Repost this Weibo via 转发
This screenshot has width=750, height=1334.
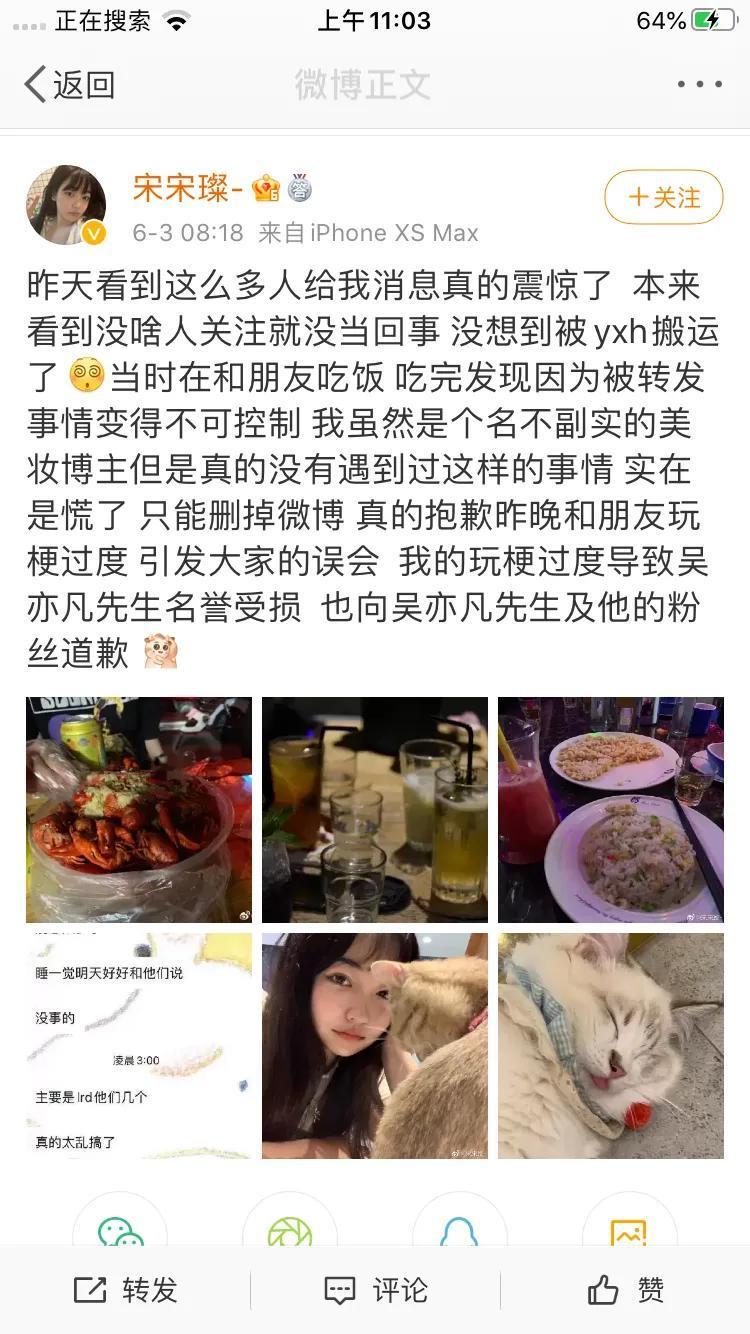(x=126, y=1290)
